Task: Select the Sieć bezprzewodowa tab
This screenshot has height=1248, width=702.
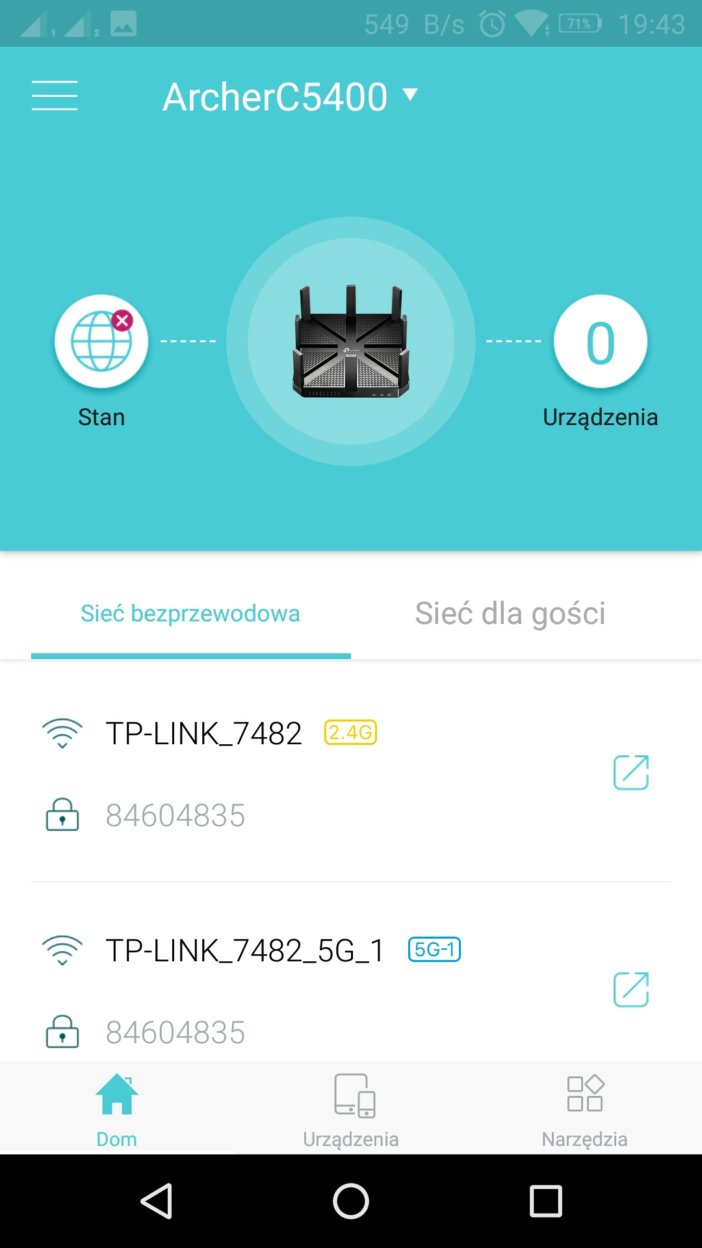Action: [190, 613]
